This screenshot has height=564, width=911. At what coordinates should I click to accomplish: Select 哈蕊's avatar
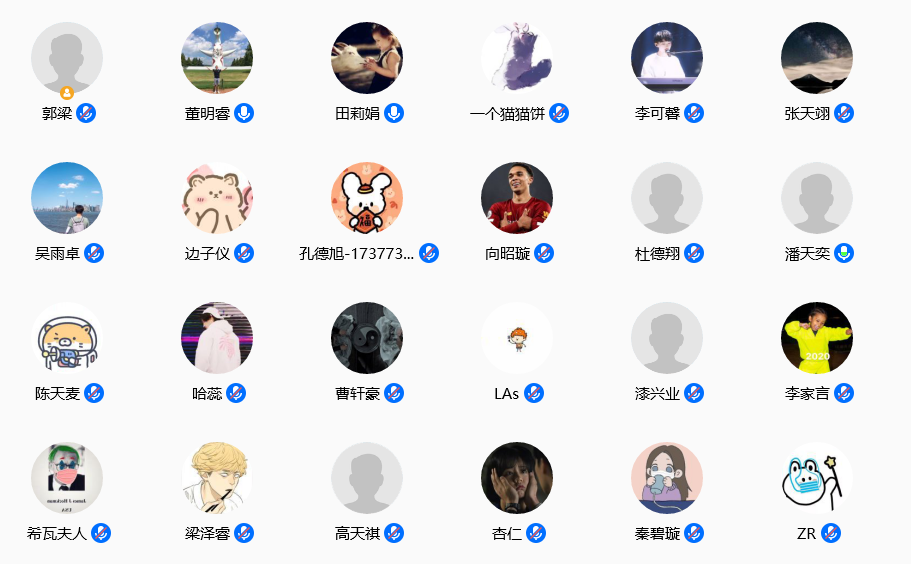[x=217, y=338]
